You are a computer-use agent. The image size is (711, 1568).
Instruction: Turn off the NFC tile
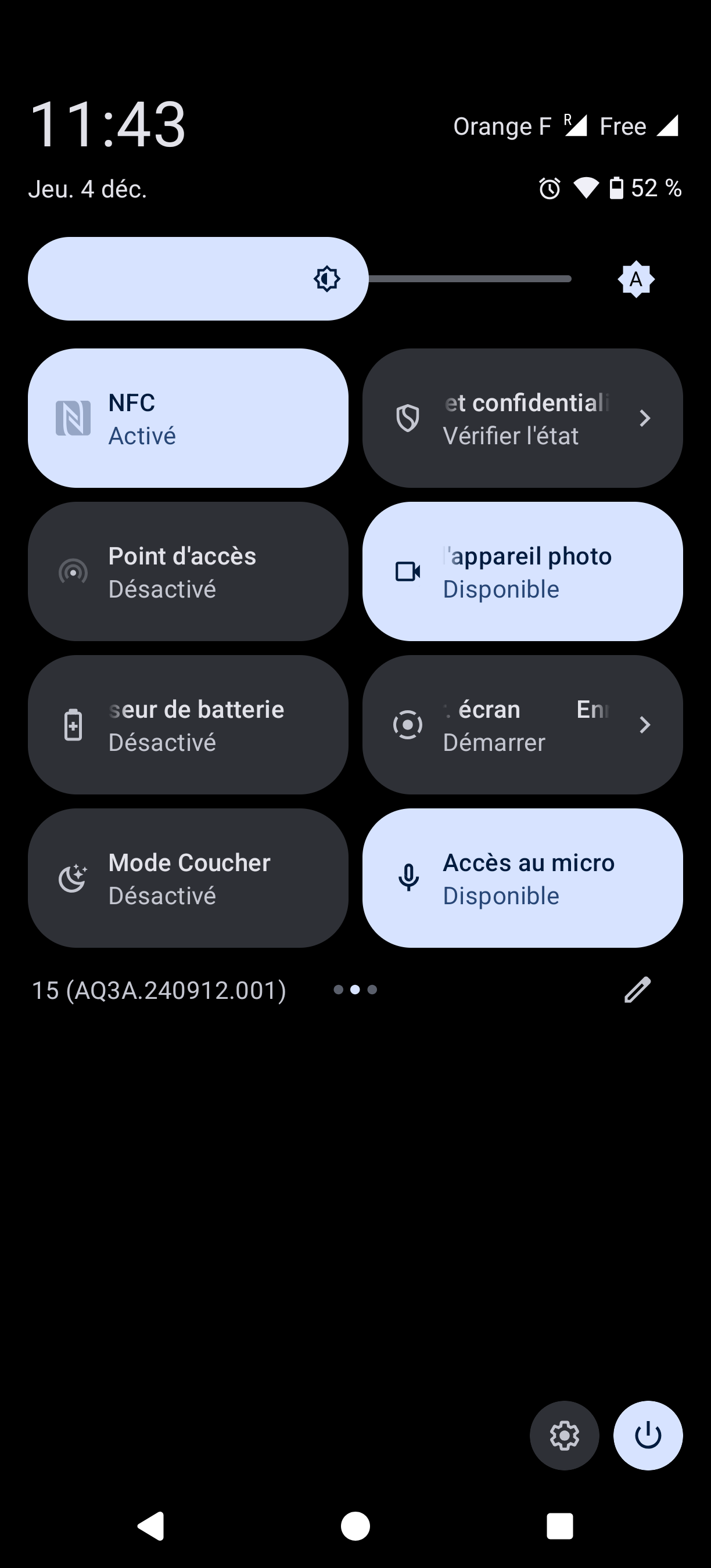click(188, 418)
